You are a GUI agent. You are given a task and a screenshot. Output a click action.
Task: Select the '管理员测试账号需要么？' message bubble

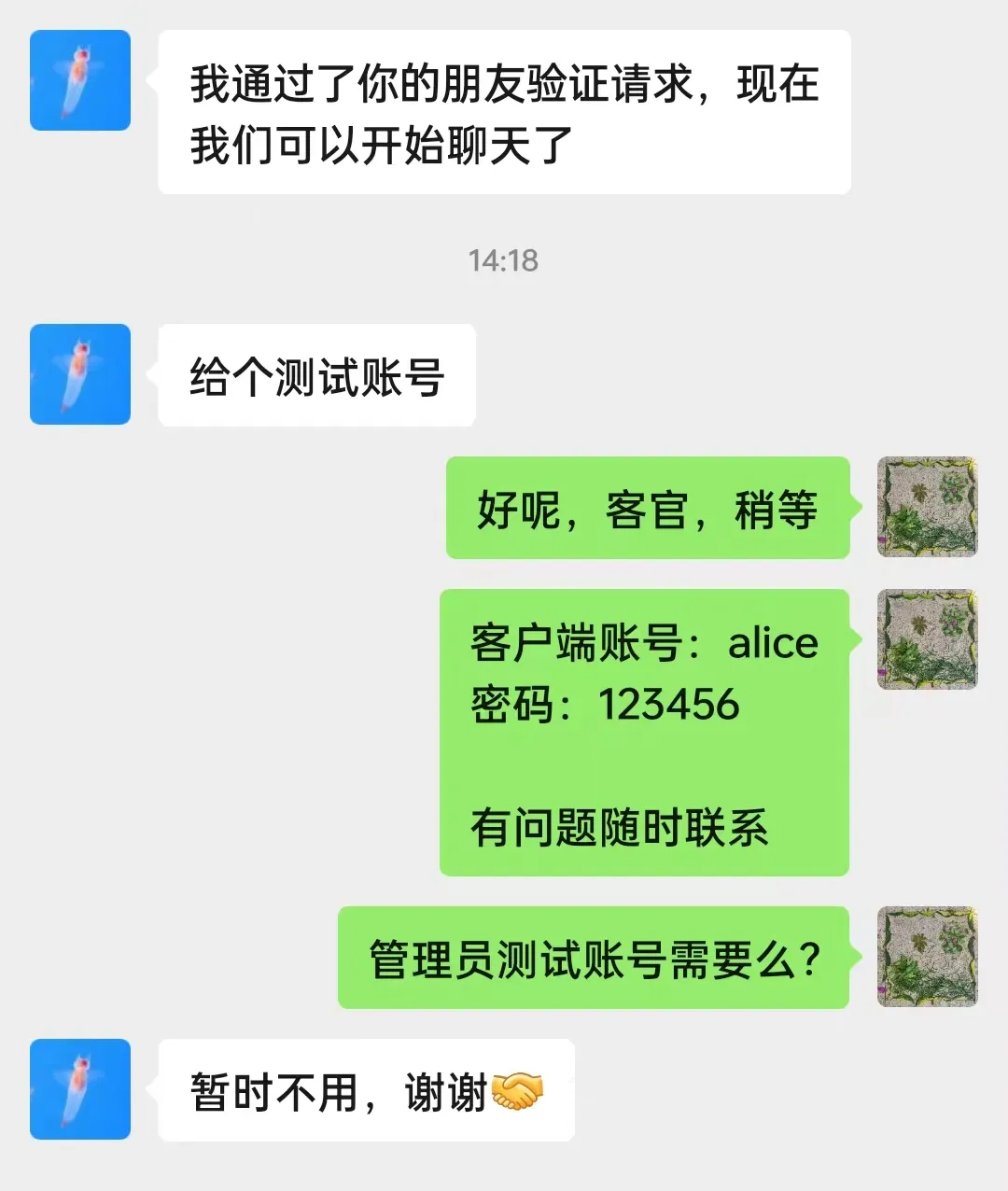(593, 958)
